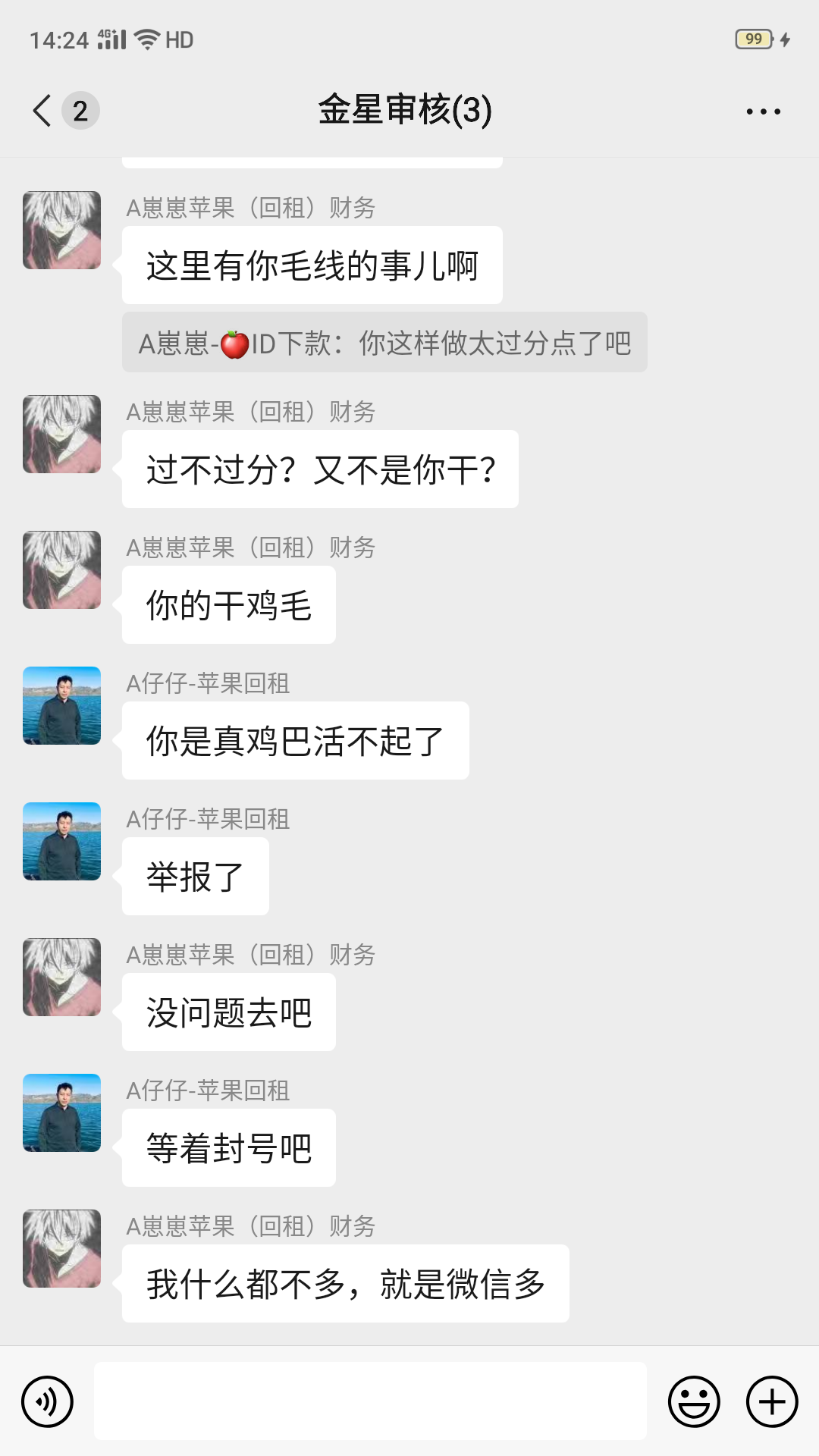Switch to voice message input
The width and height of the screenshot is (819, 1456).
click(48, 1401)
